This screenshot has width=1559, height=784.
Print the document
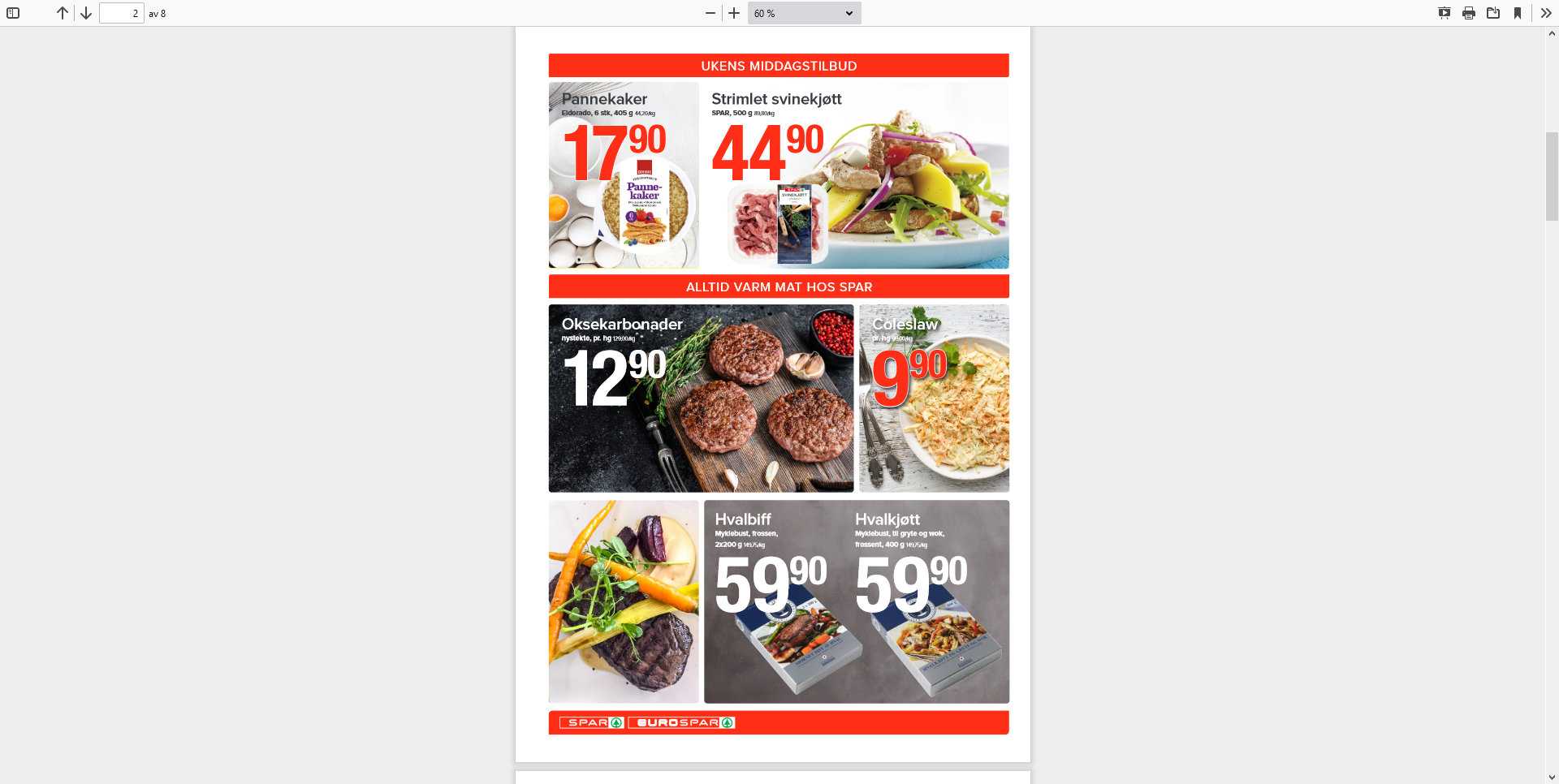[x=1469, y=13]
